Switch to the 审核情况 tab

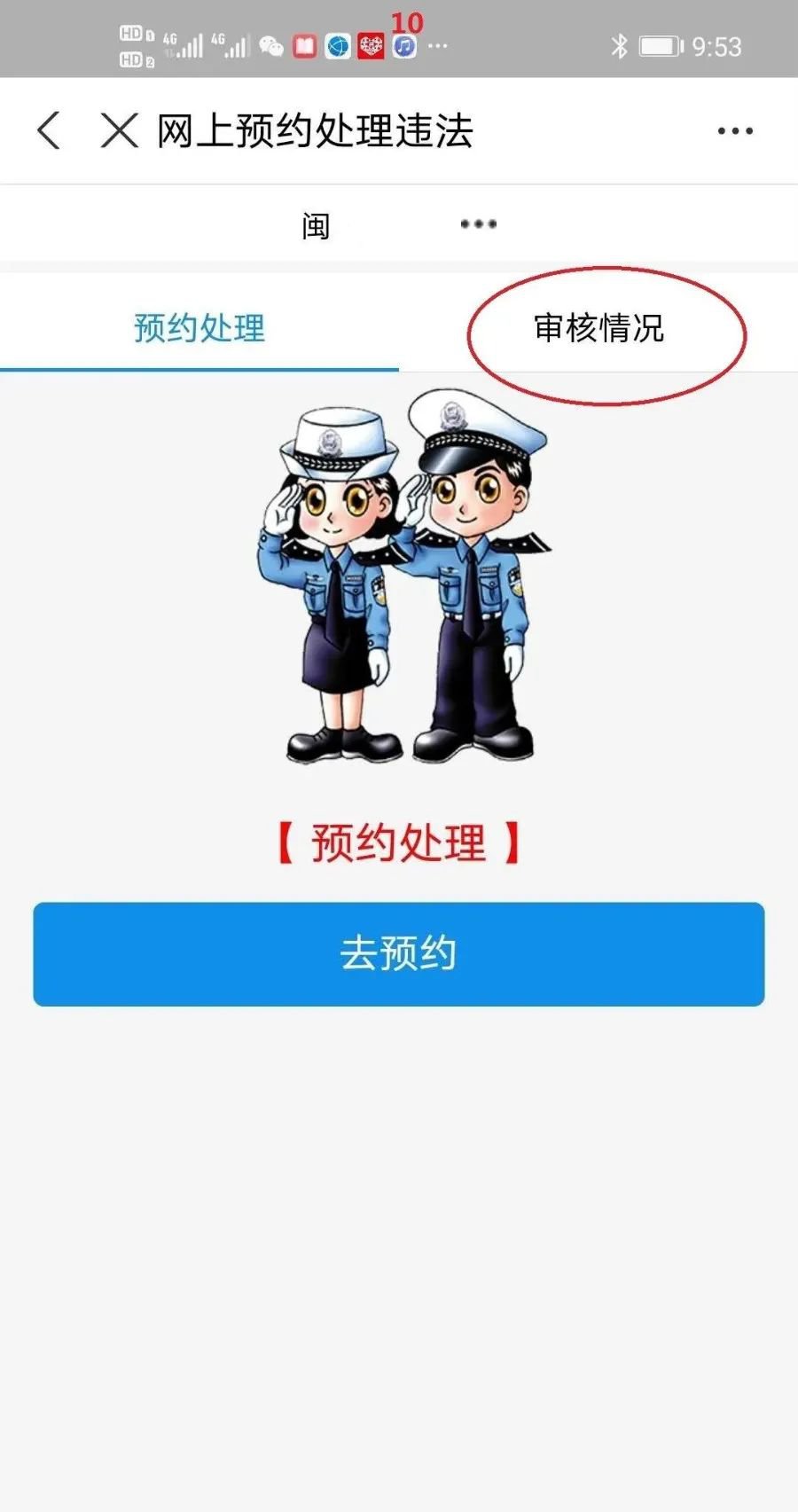598,328
